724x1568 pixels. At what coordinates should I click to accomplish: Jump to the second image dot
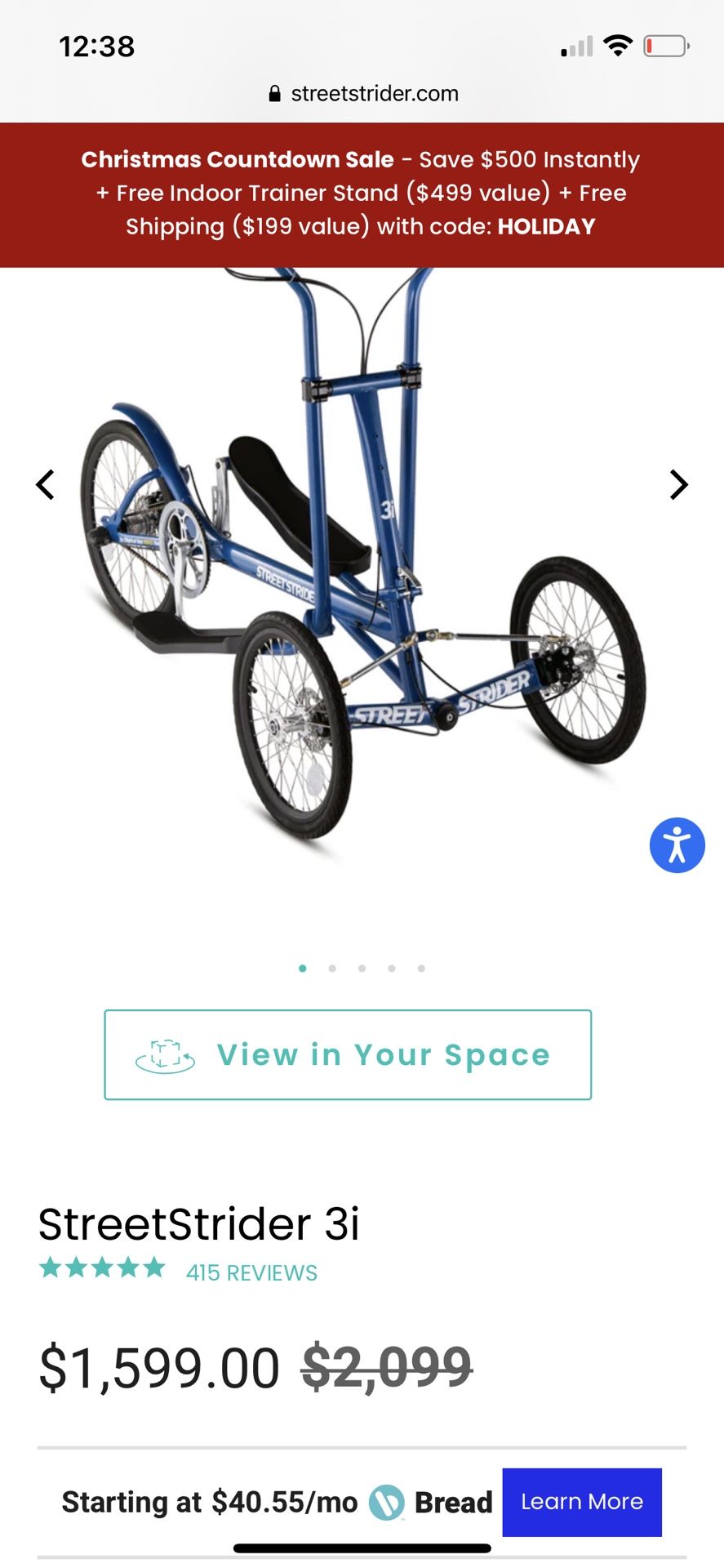[332, 969]
